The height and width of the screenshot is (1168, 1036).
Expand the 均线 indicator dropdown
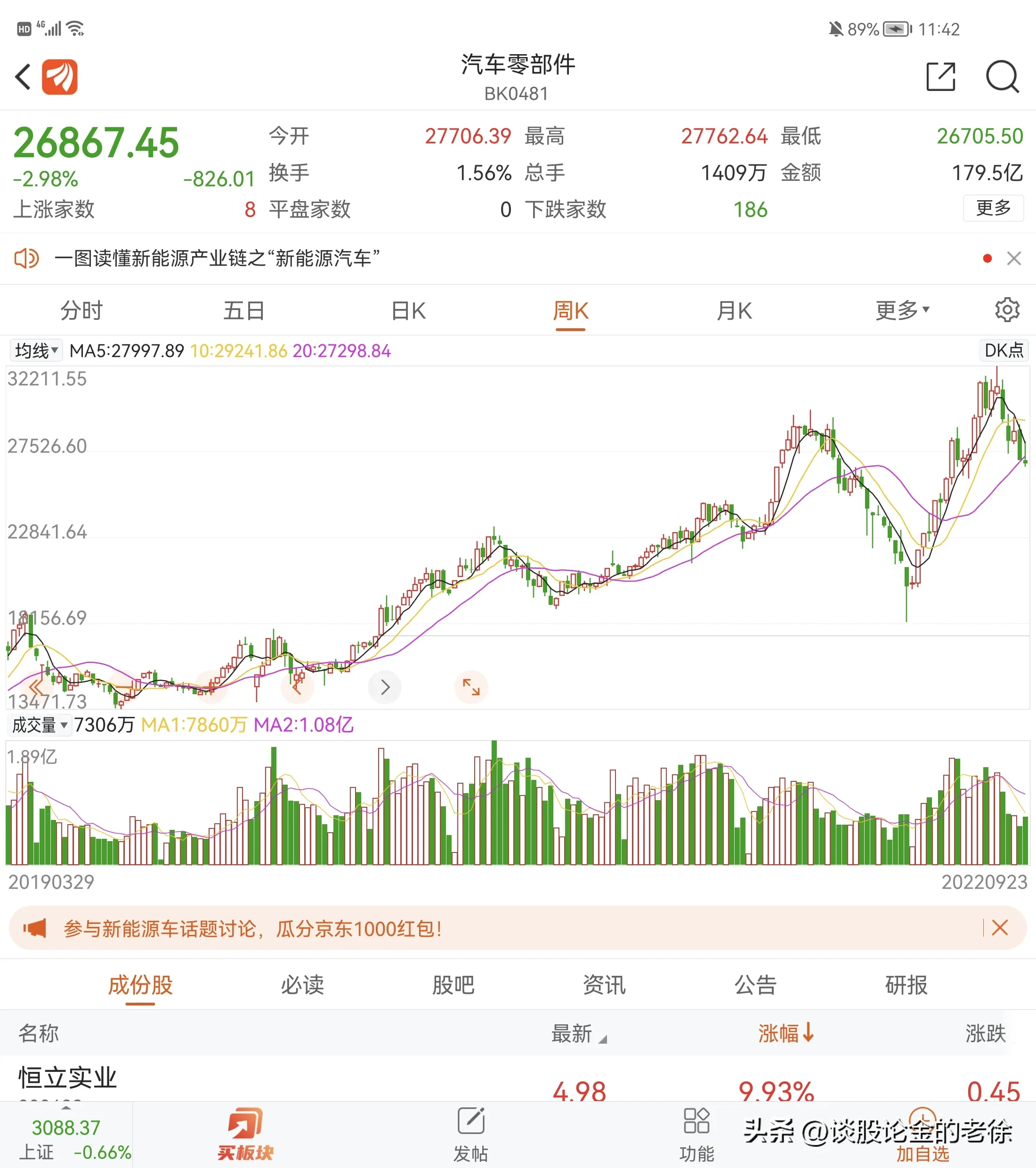pyautogui.click(x=36, y=350)
